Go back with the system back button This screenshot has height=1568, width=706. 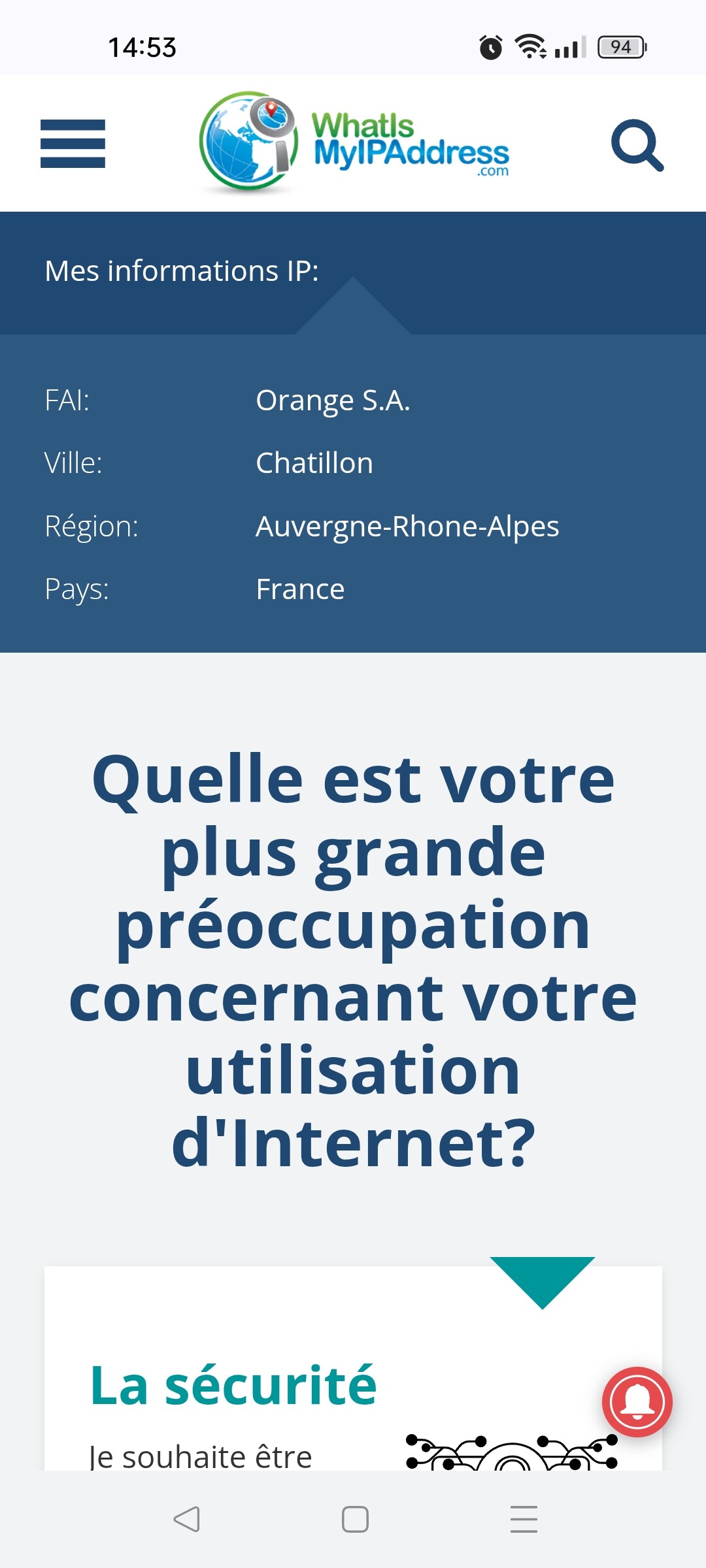[x=186, y=1519]
